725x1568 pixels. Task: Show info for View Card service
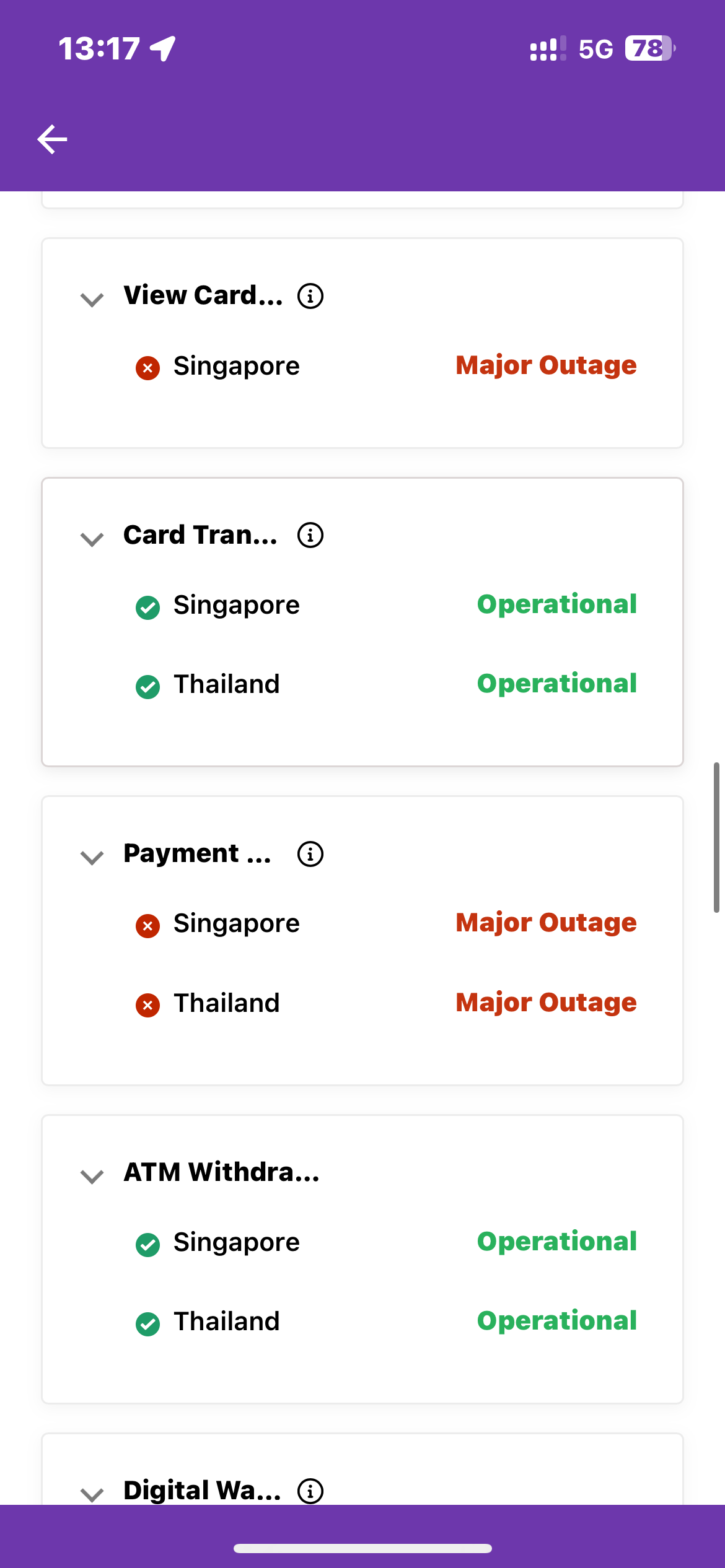click(310, 296)
